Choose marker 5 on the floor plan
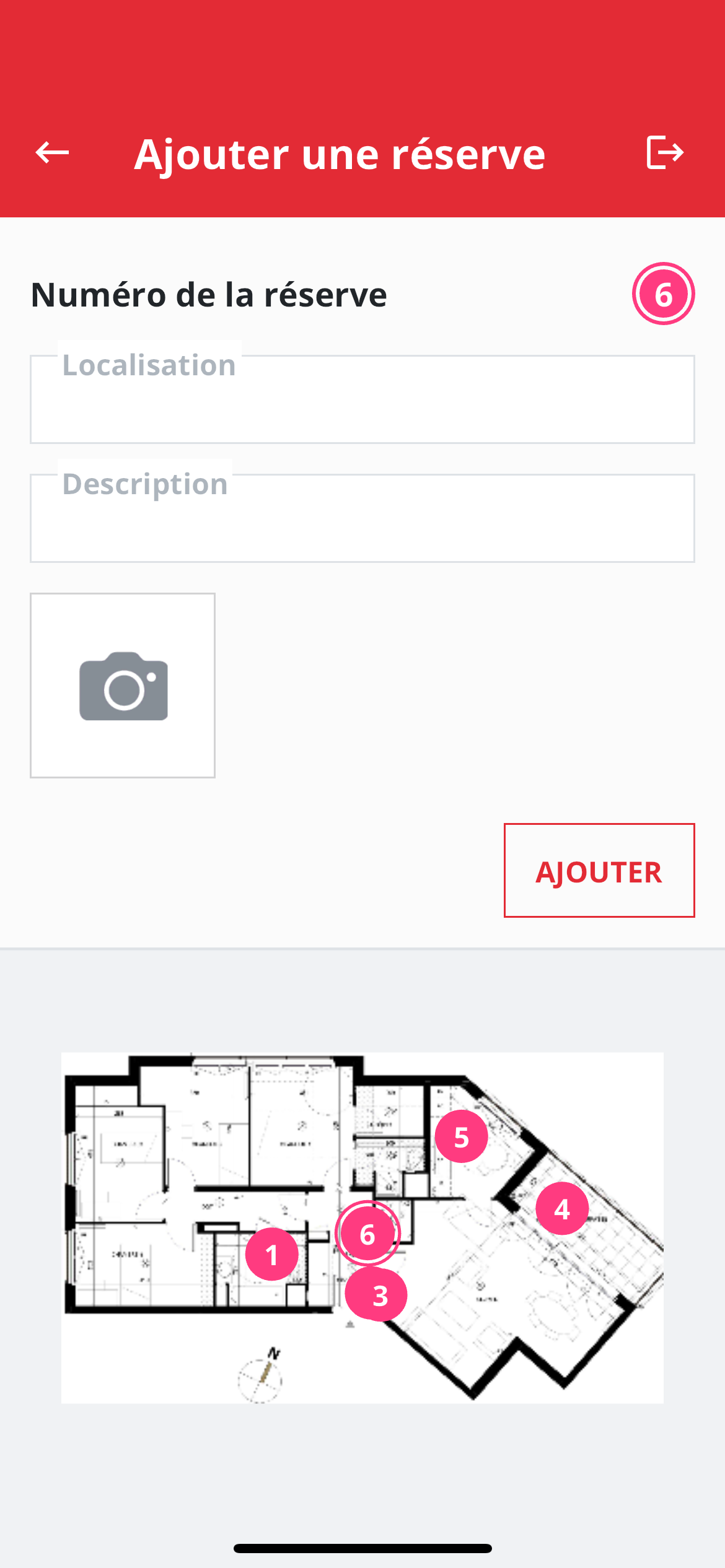The image size is (725, 1568). coord(461,1137)
